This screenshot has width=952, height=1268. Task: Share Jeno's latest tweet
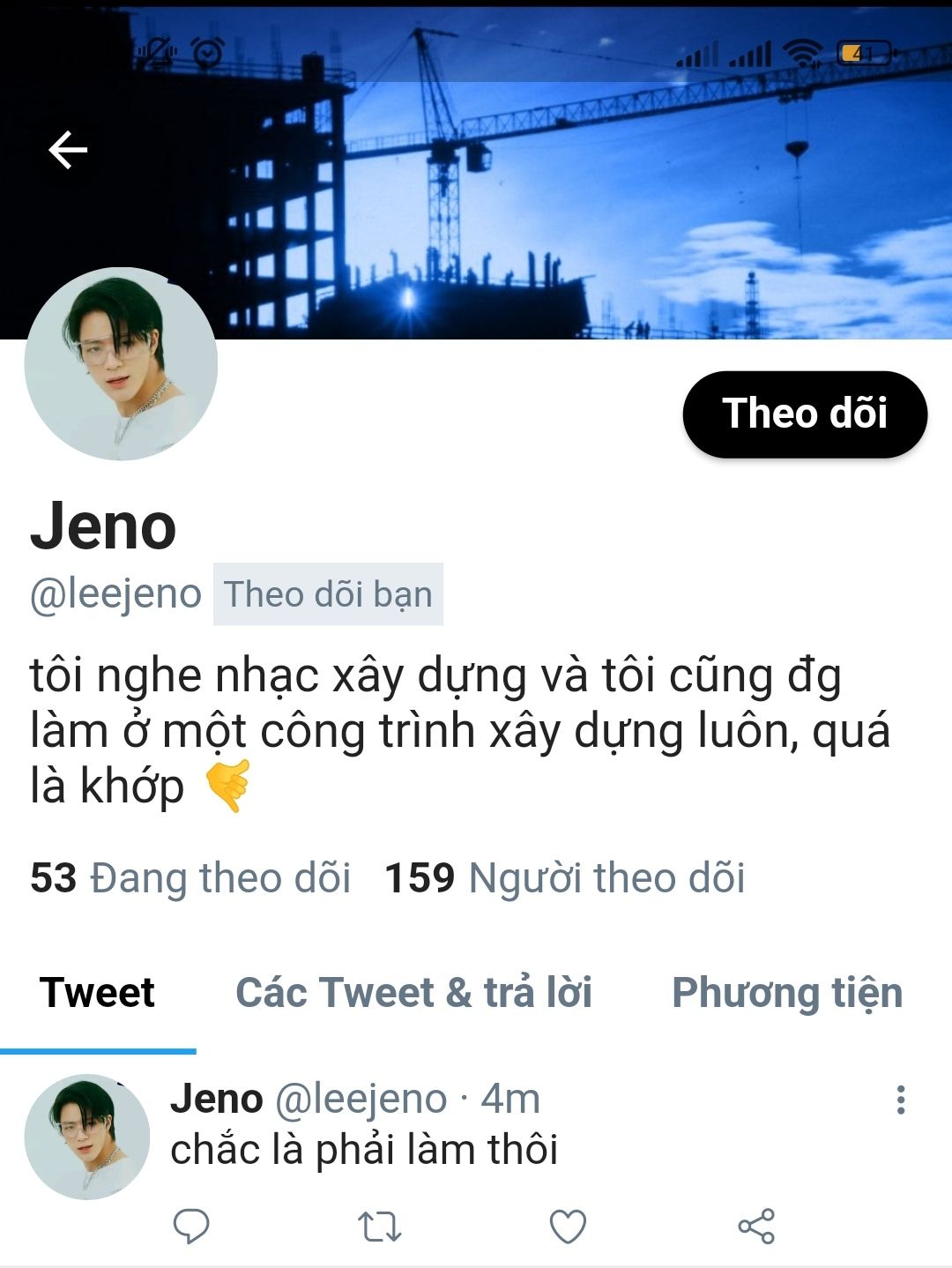(756, 1226)
